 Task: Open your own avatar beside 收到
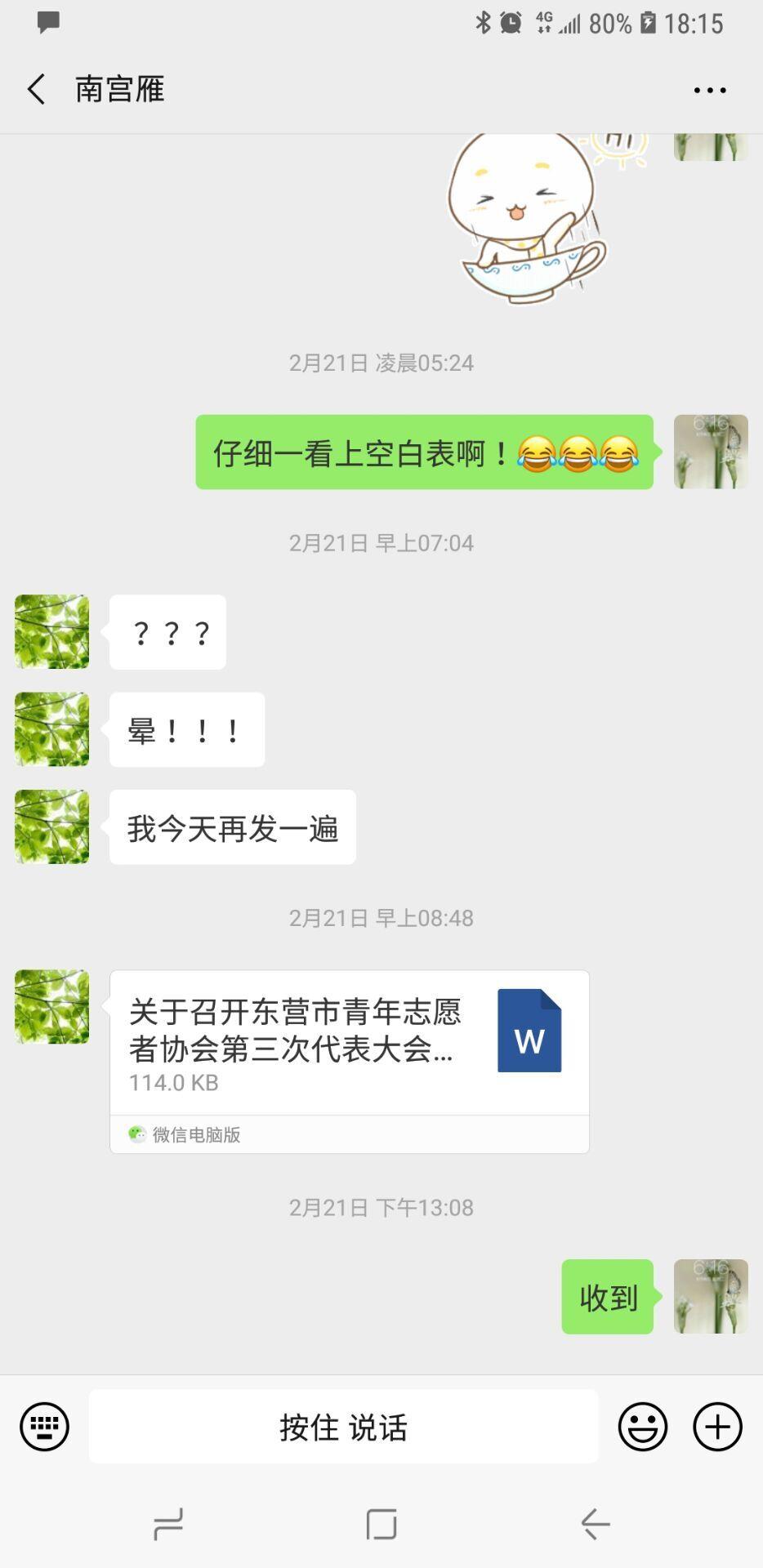point(711,1297)
